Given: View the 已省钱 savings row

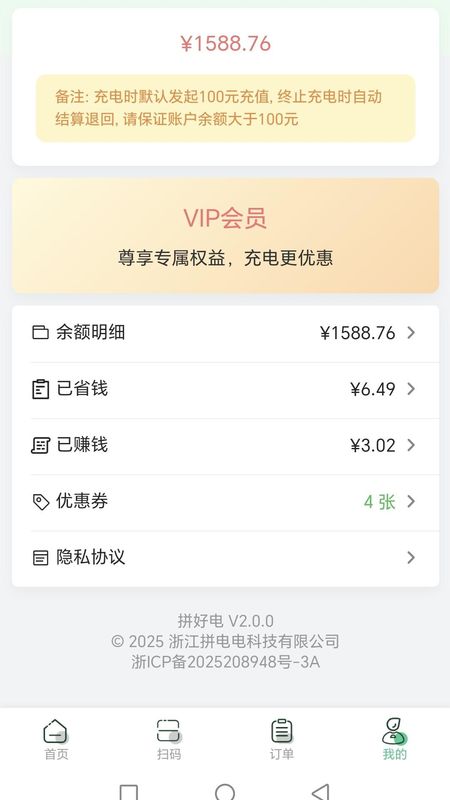Looking at the screenshot, I should [225, 390].
